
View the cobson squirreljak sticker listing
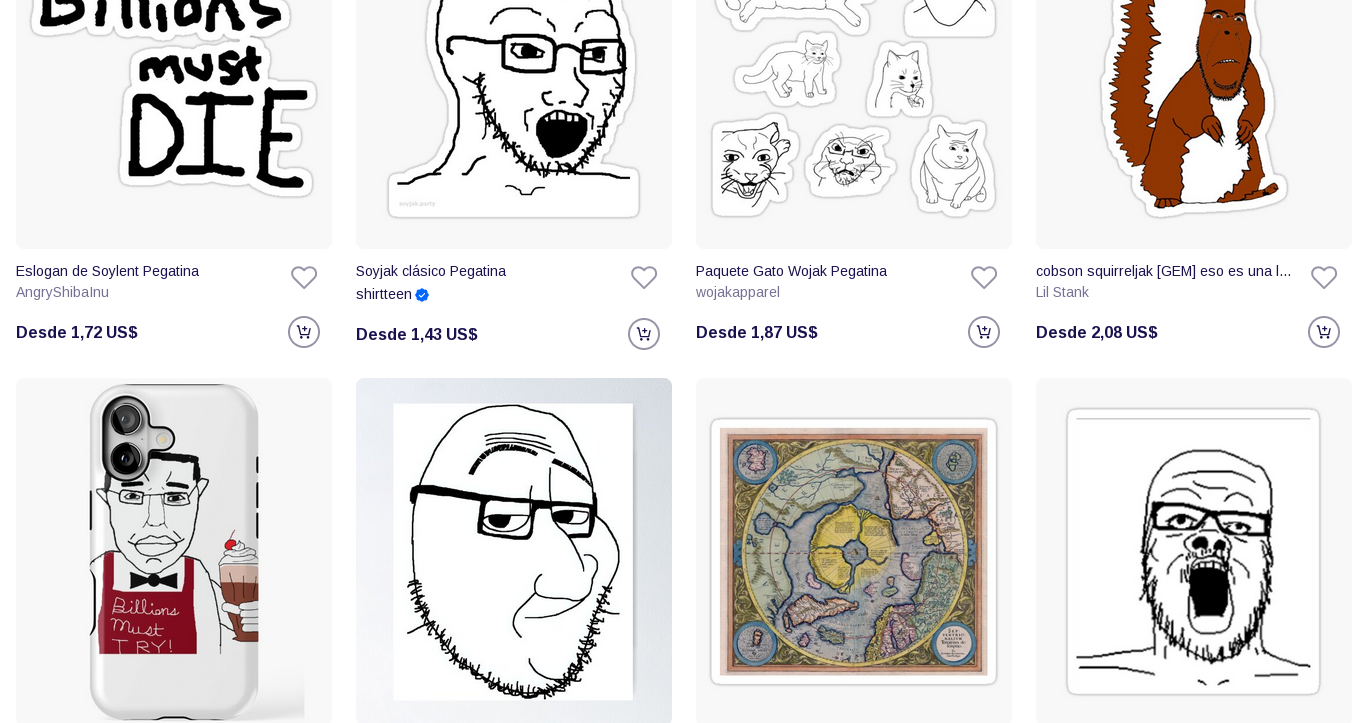1163,271
